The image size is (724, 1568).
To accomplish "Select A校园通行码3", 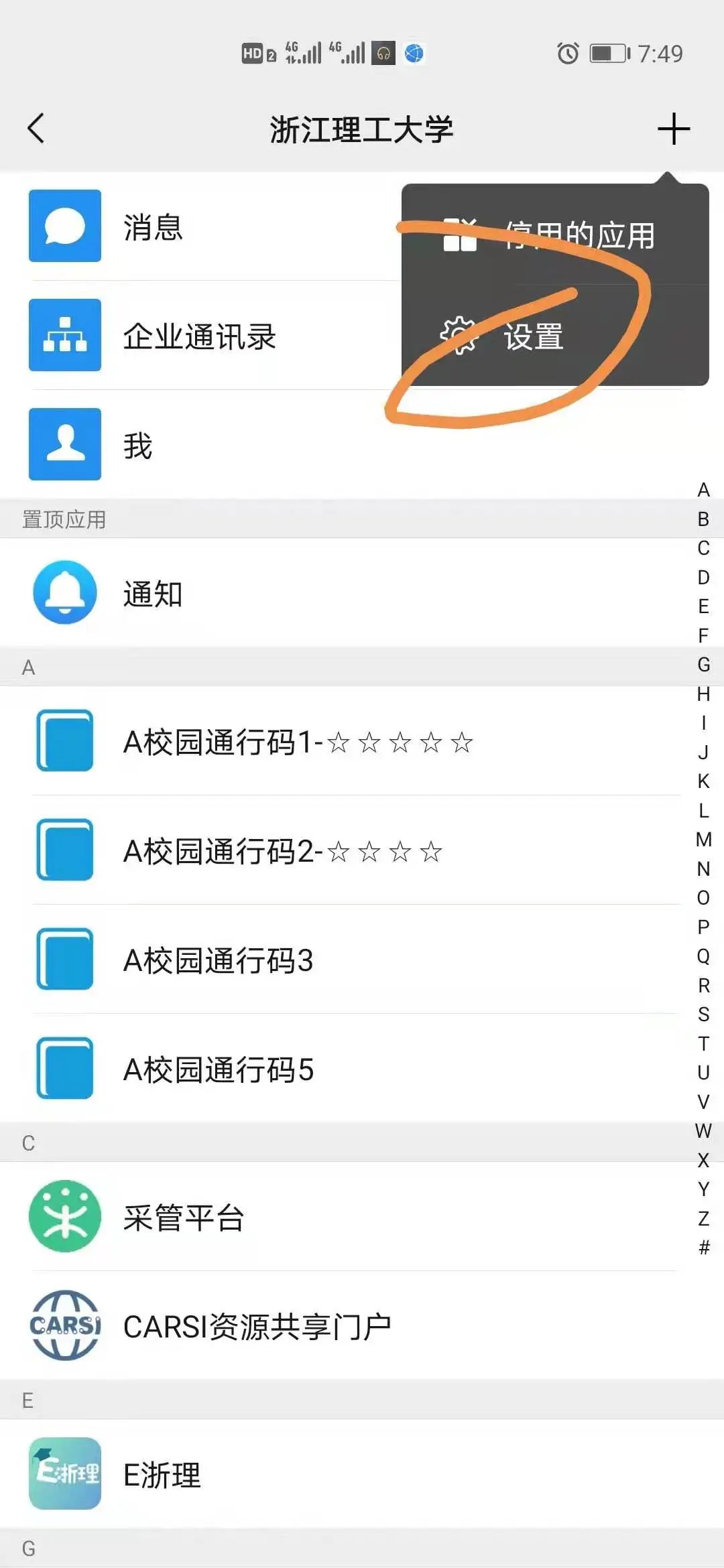I will click(x=219, y=960).
